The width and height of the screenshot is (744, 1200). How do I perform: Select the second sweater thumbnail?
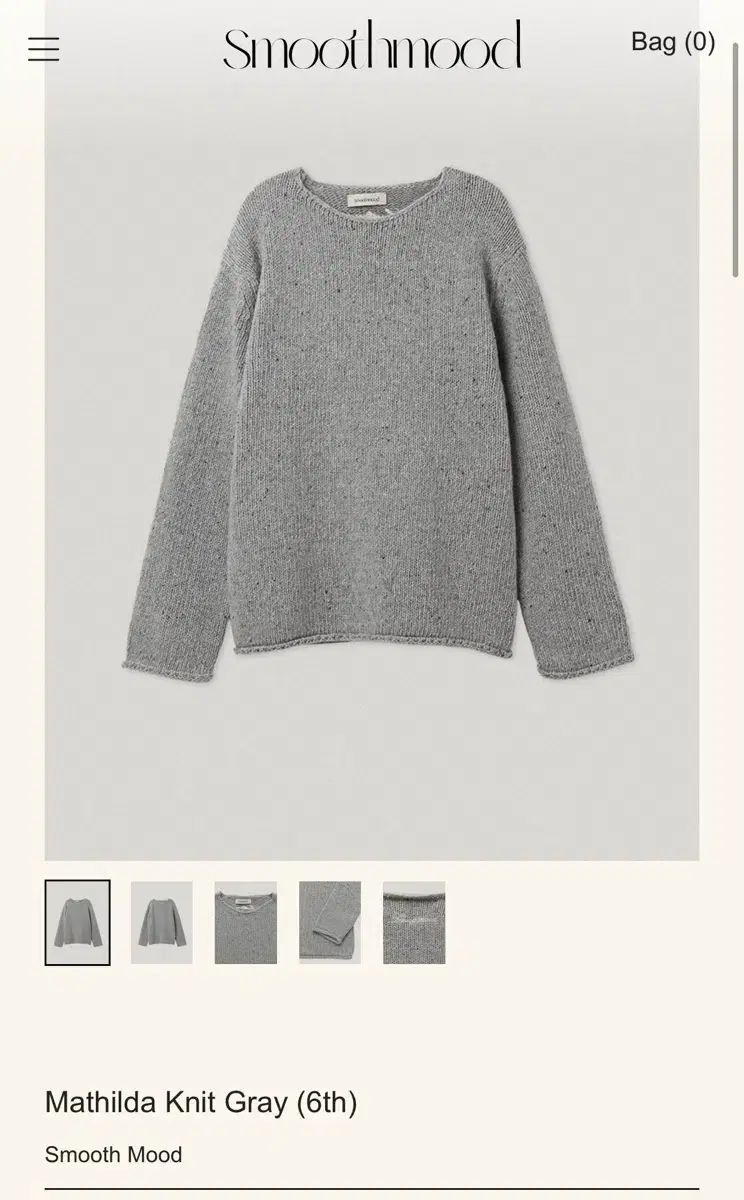161,922
